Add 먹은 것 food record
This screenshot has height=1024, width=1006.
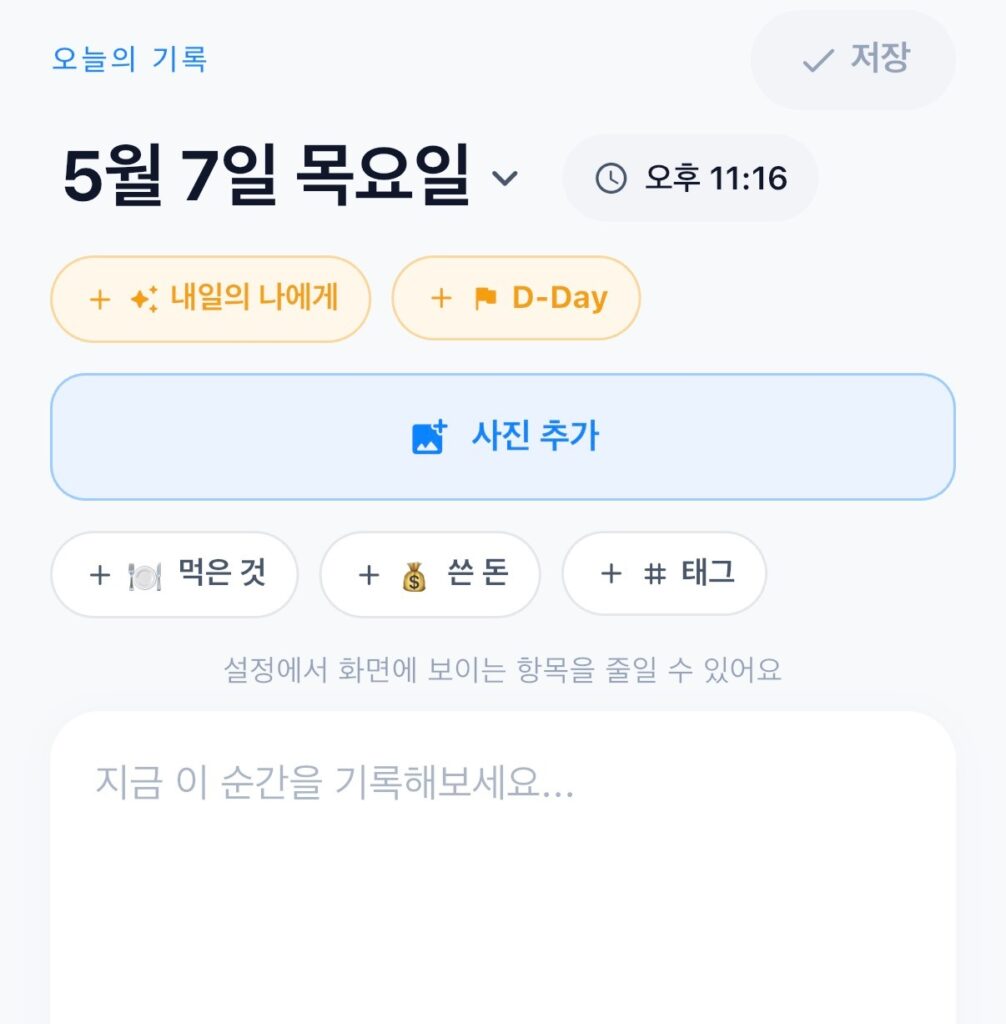tap(174, 574)
